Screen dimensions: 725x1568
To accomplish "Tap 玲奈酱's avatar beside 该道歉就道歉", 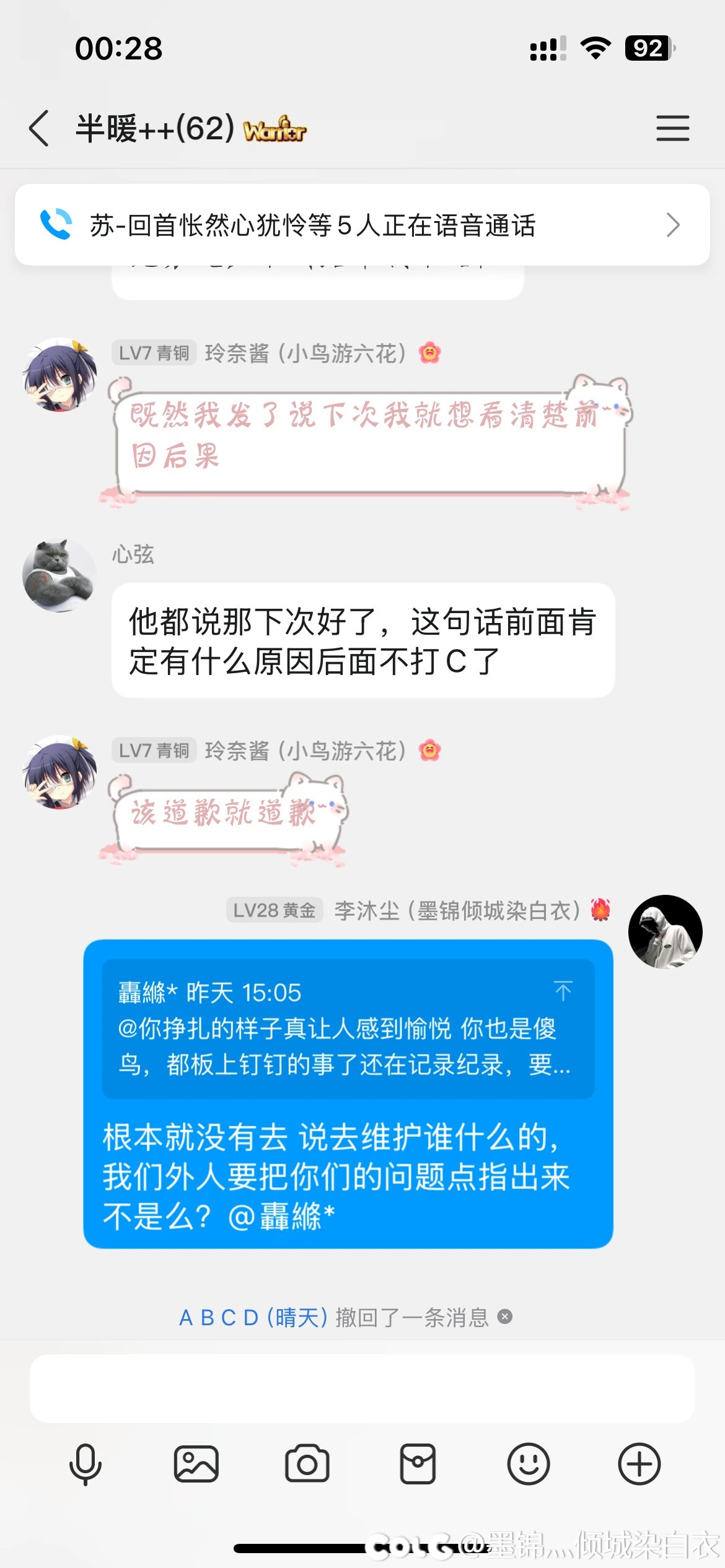I will 59,772.
